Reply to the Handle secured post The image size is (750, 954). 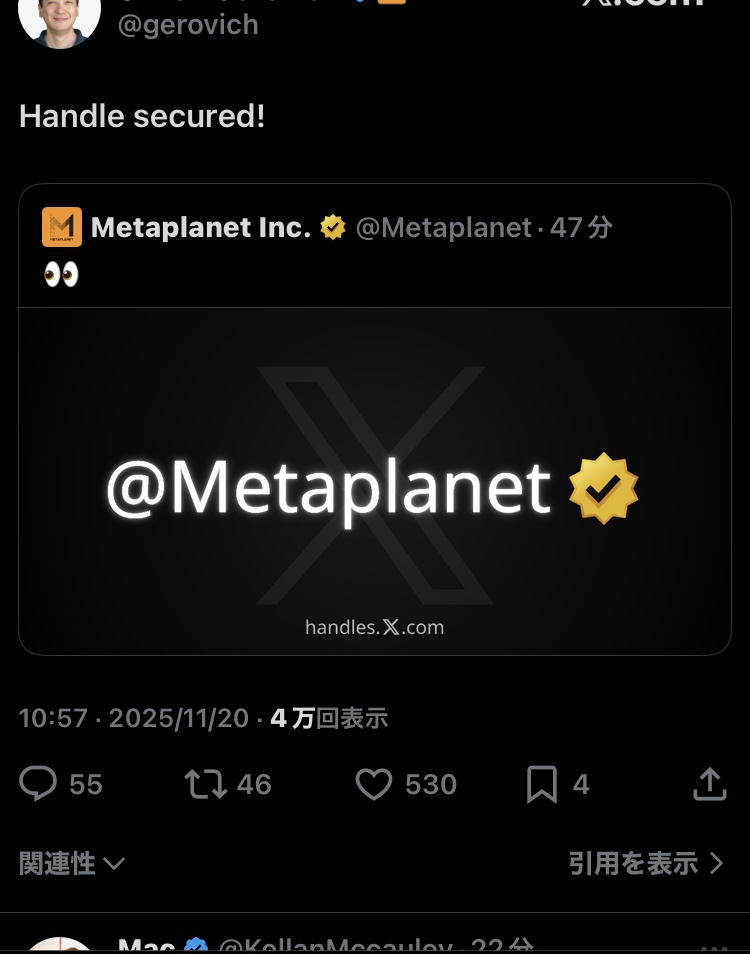tap(39, 784)
